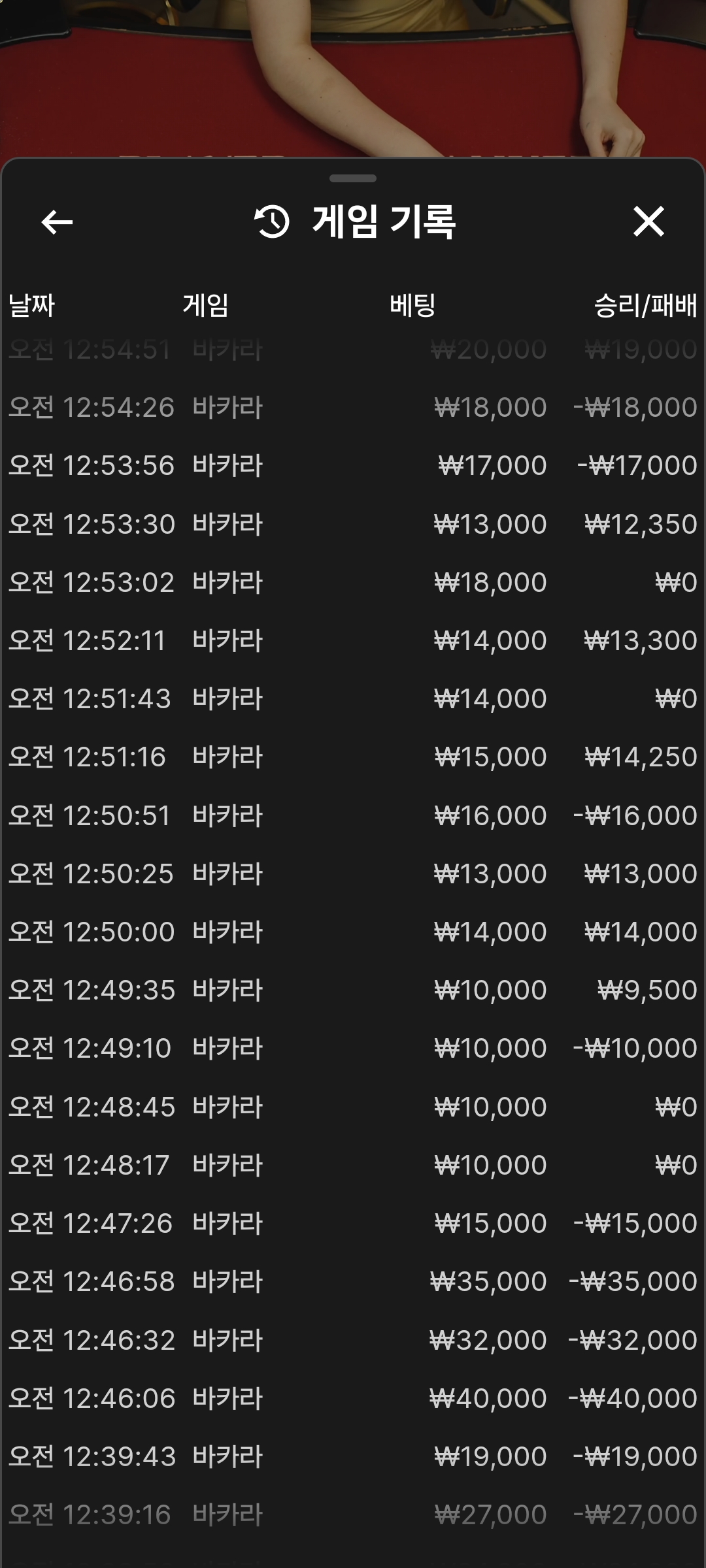
Task: Open the 12:53:30 baccarat record
Action: click(x=353, y=524)
